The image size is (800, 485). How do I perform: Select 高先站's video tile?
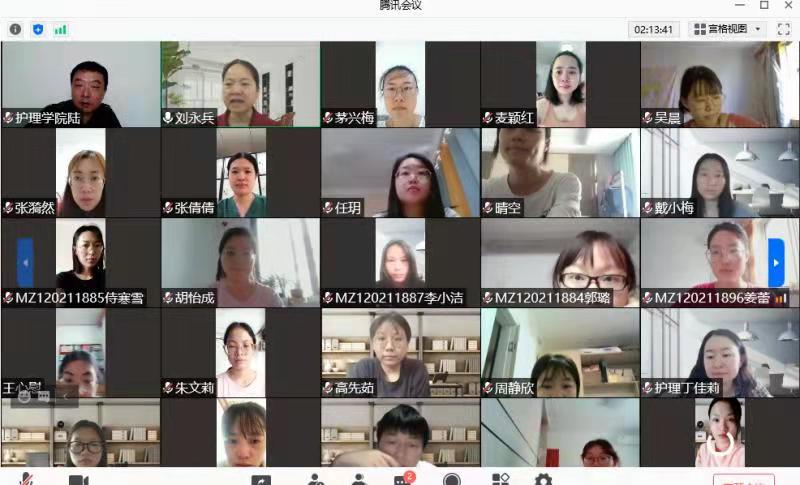click(x=400, y=352)
